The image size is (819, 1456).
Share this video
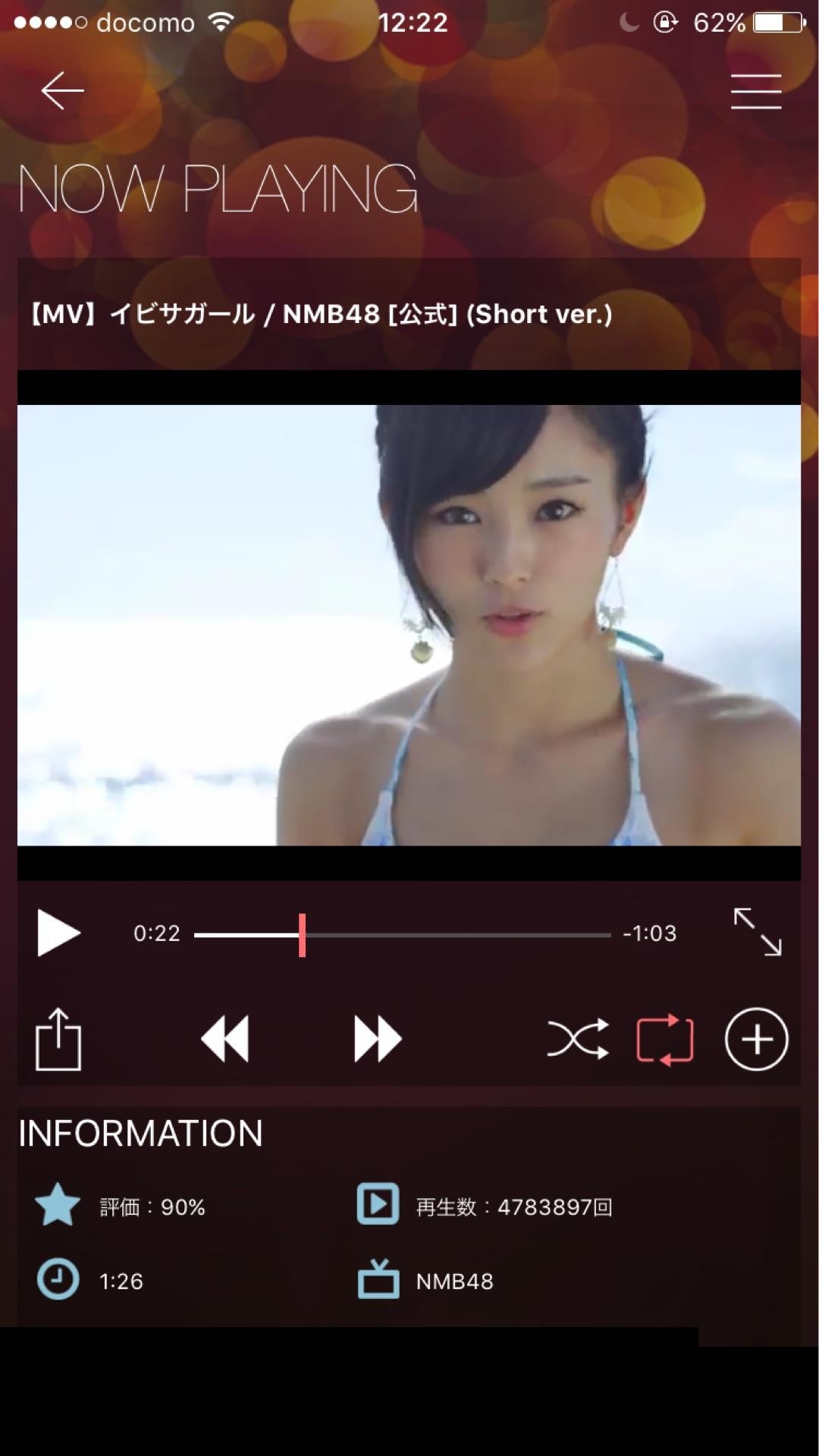click(x=58, y=1039)
